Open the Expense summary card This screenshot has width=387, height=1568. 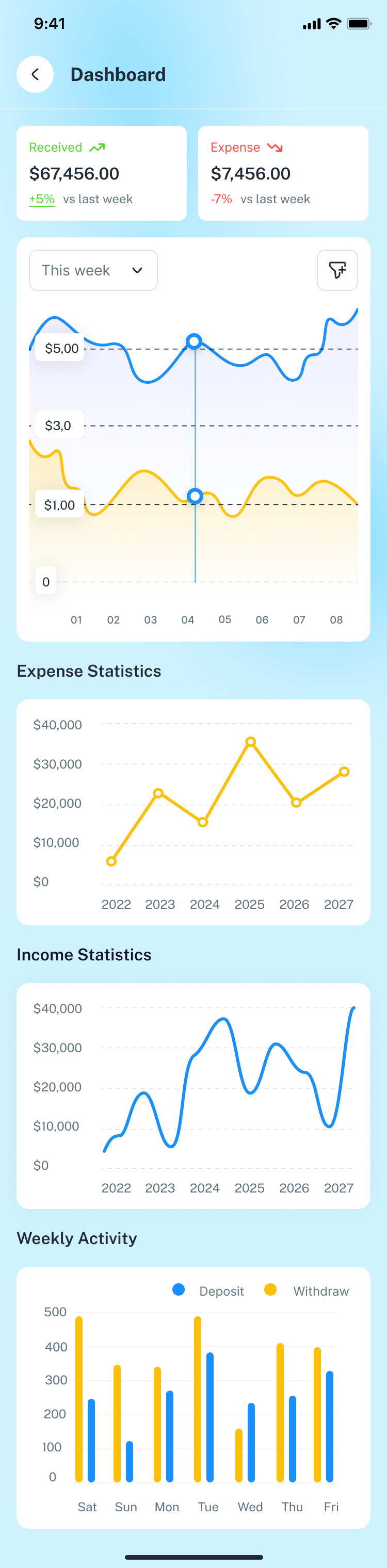pos(283,173)
